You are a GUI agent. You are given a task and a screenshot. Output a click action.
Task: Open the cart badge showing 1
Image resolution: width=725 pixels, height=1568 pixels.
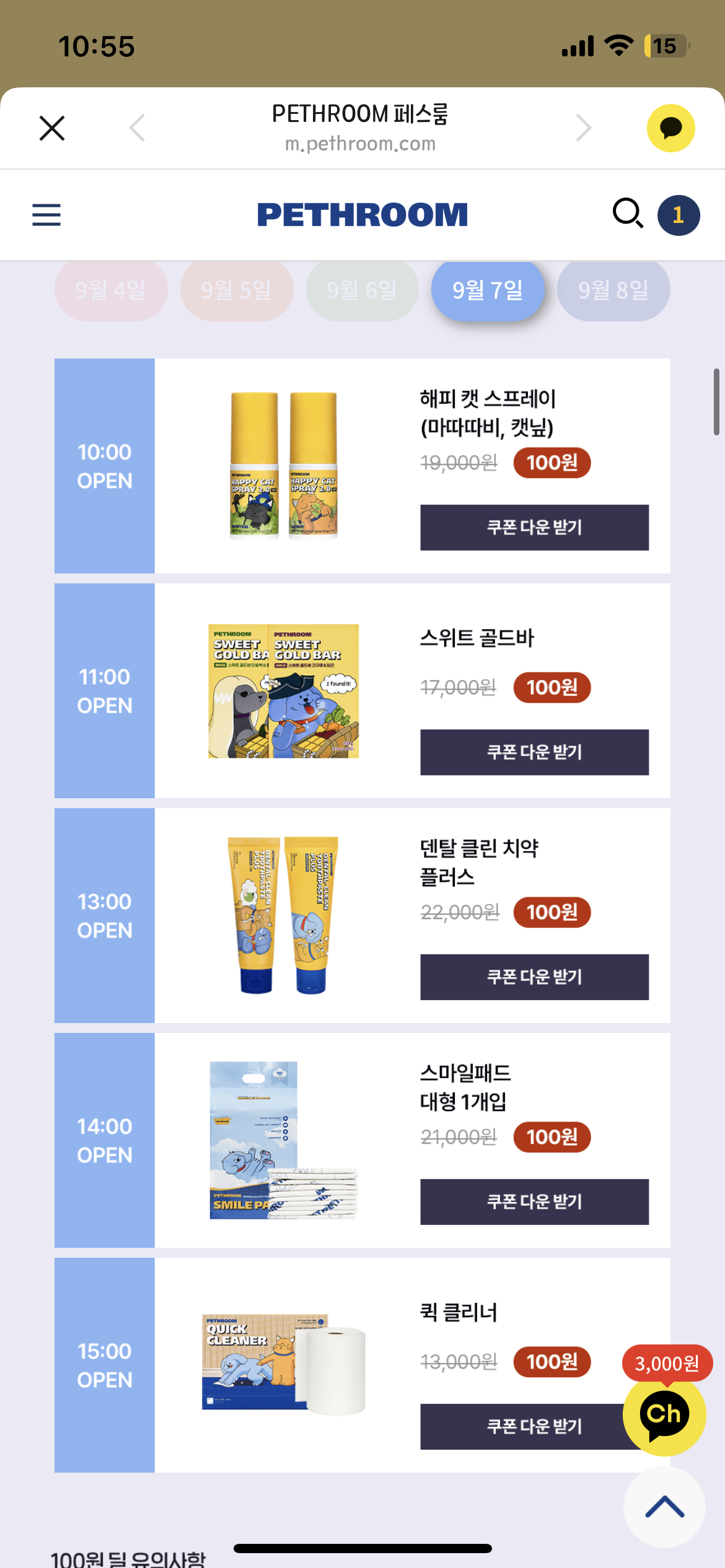coord(679,215)
